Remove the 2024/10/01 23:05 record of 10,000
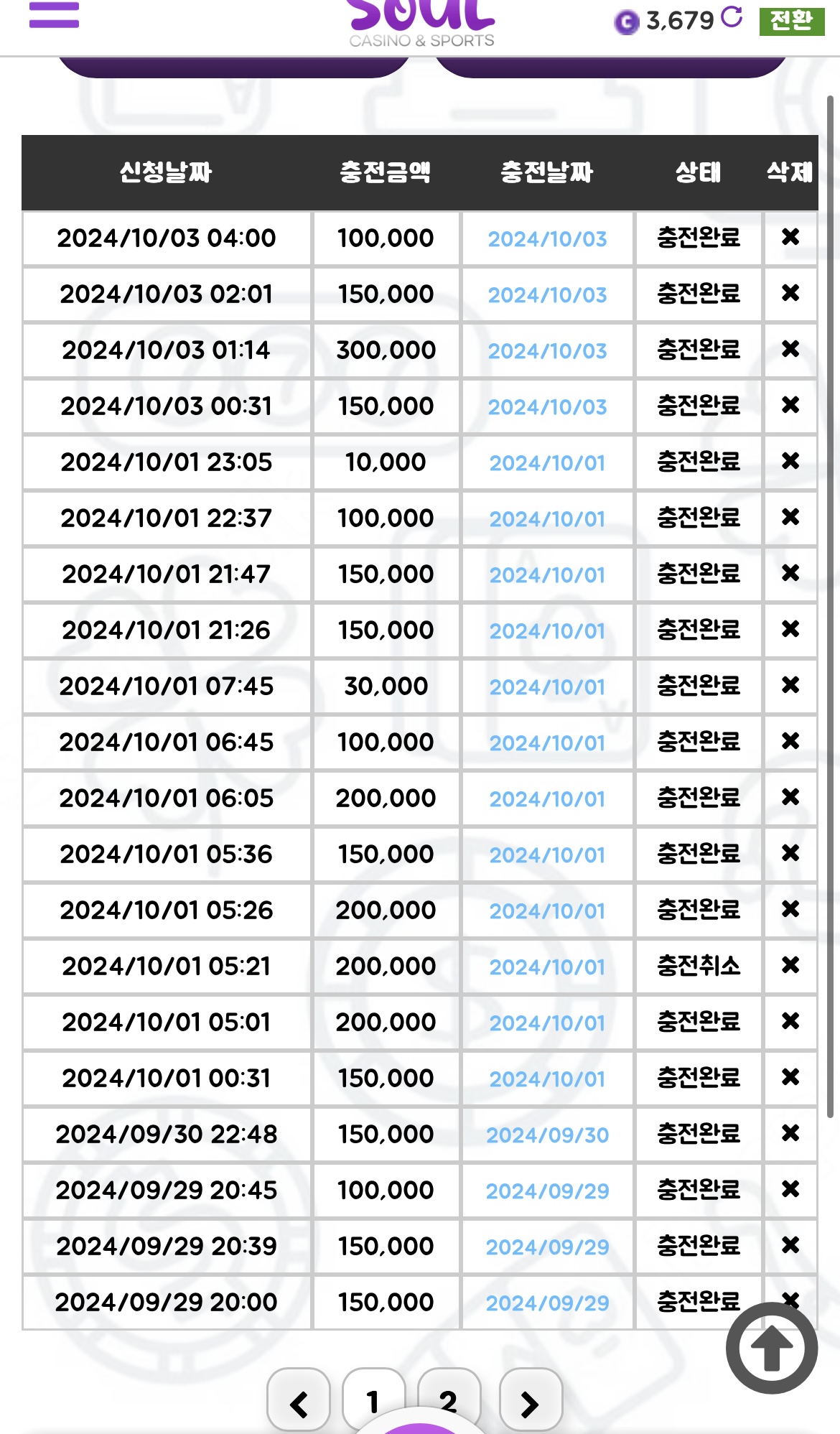Viewport: 840px width, 1434px height. point(790,461)
